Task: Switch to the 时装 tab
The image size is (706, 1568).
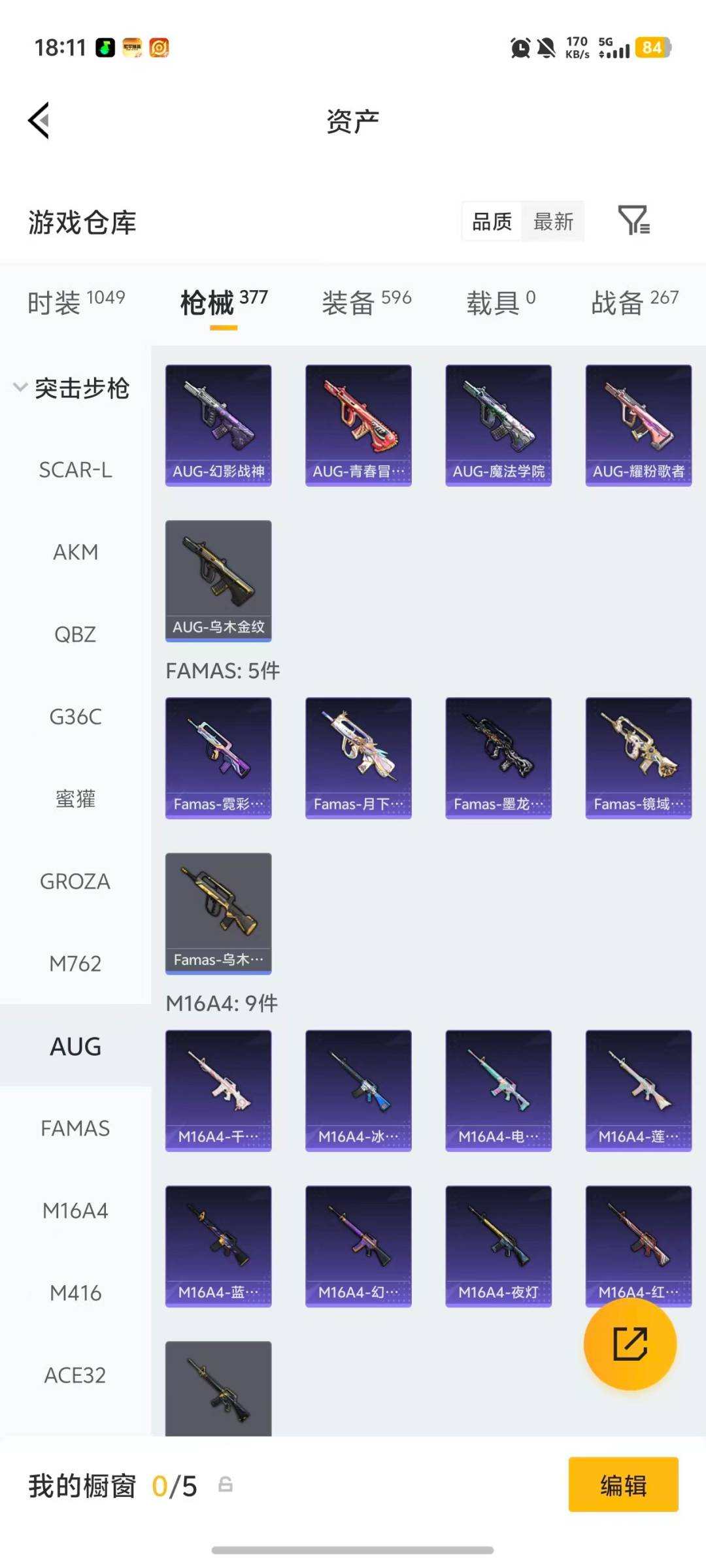Action: [x=76, y=302]
